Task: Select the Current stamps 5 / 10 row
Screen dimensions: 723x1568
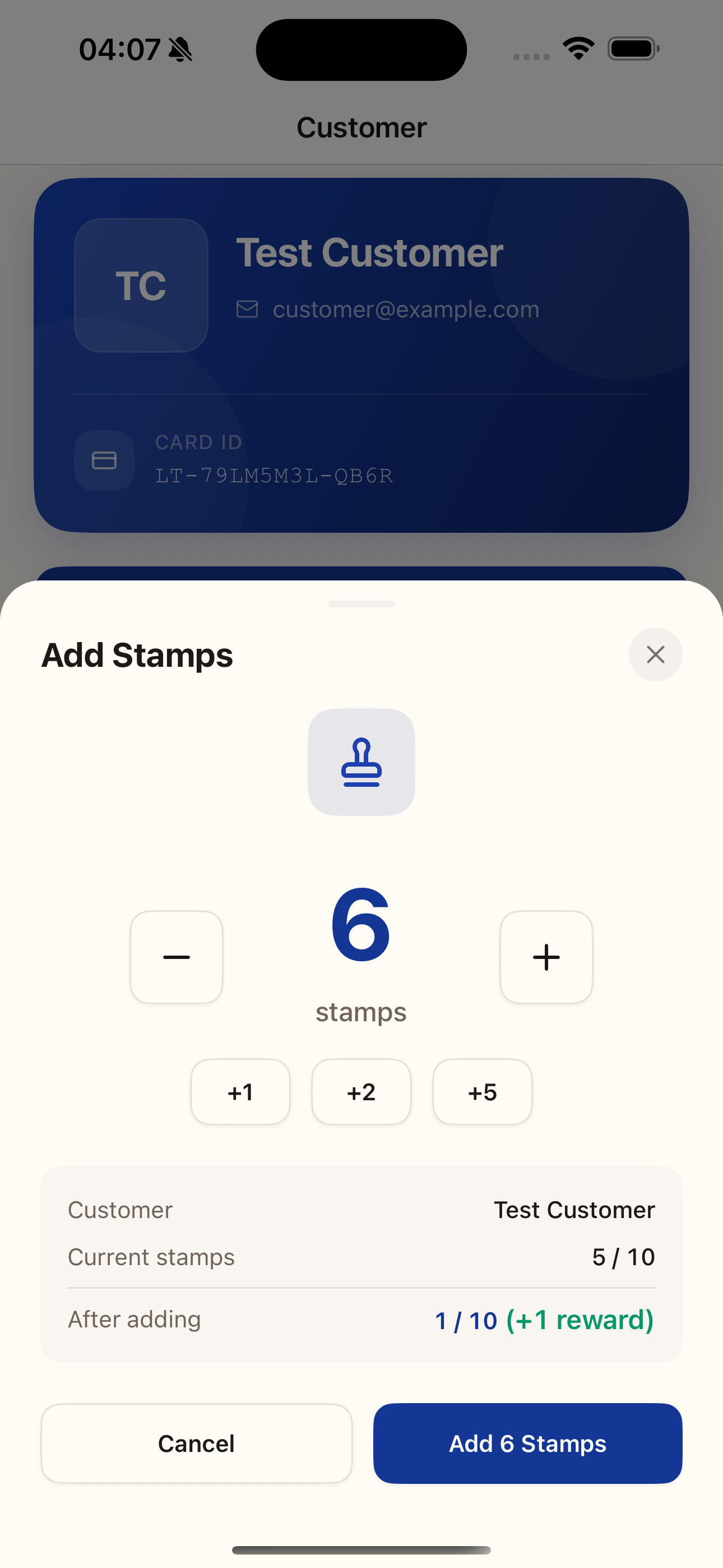Action: [361, 1256]
